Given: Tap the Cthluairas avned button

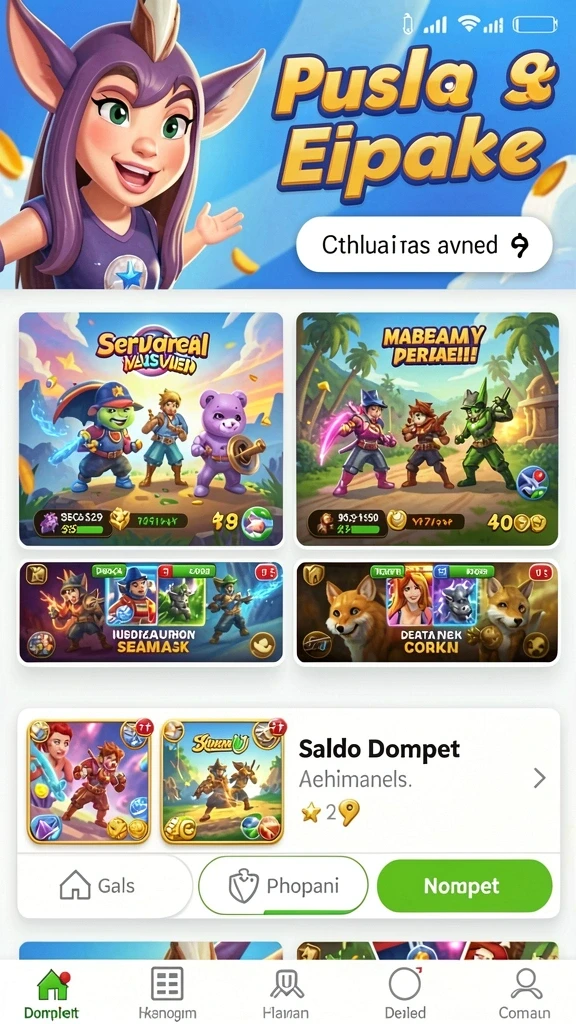Looking at the screenshot, I should pyautogui.click(x=424, y=245).
